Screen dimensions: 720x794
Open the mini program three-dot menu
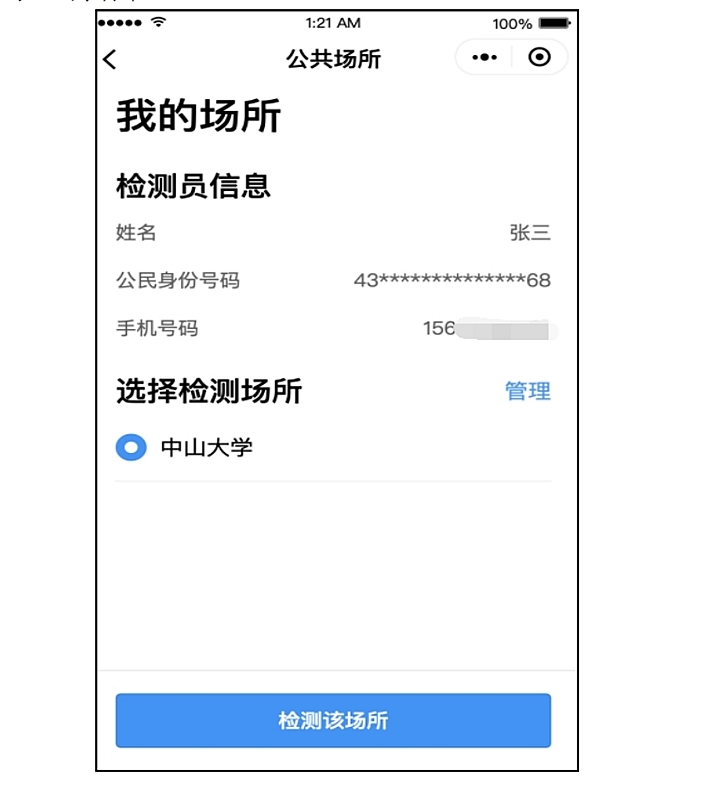coord(484,58)
